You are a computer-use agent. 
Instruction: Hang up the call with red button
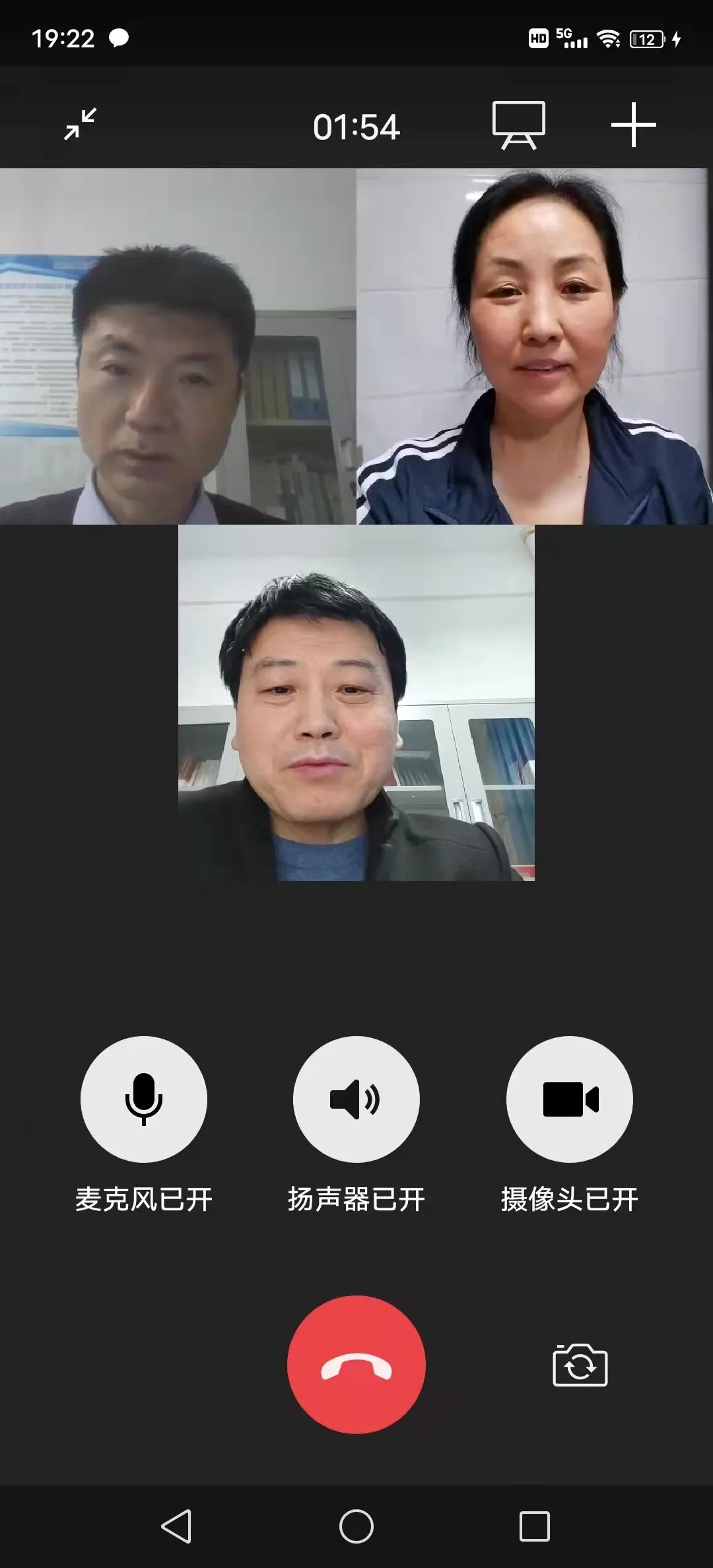pos(356,1365)
